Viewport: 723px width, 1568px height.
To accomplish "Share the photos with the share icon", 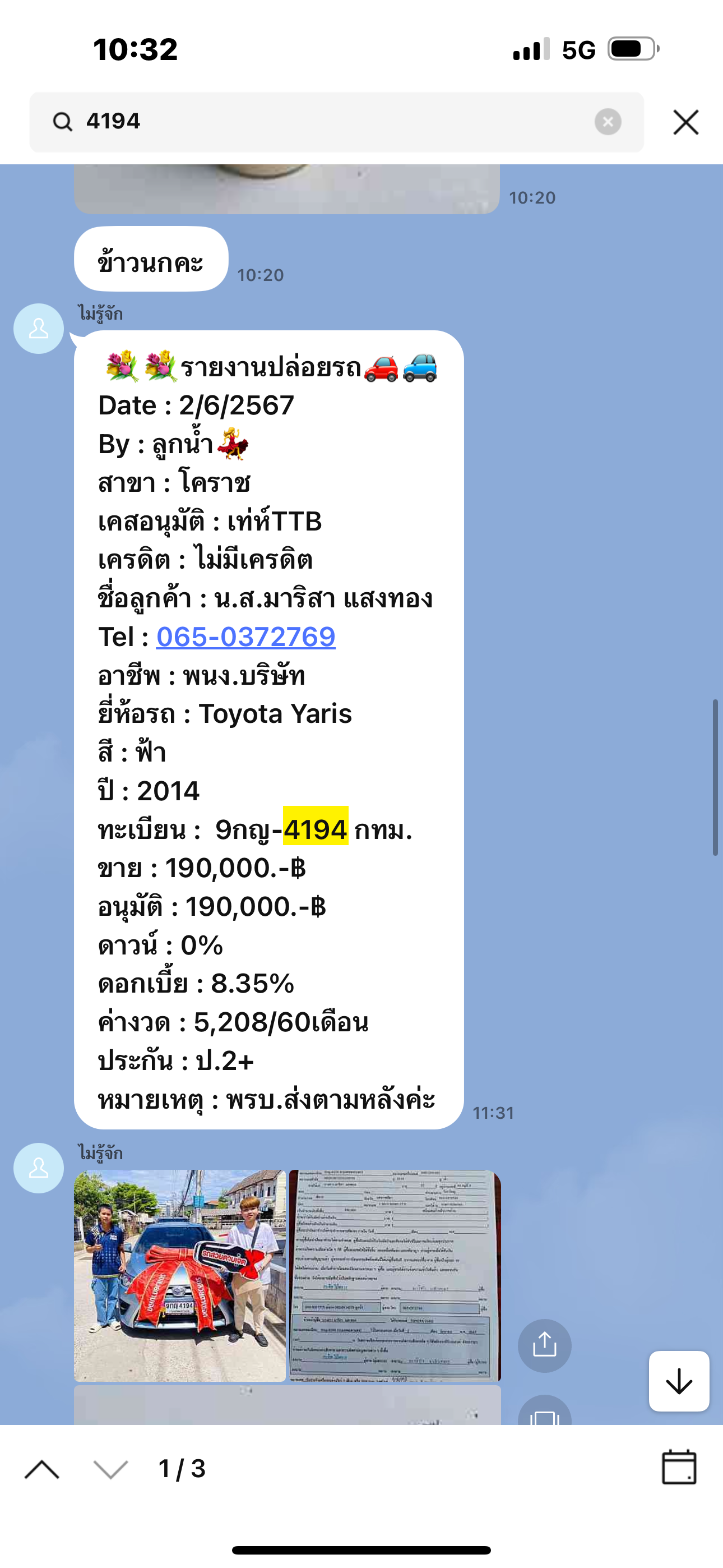I will (545, 1345).
